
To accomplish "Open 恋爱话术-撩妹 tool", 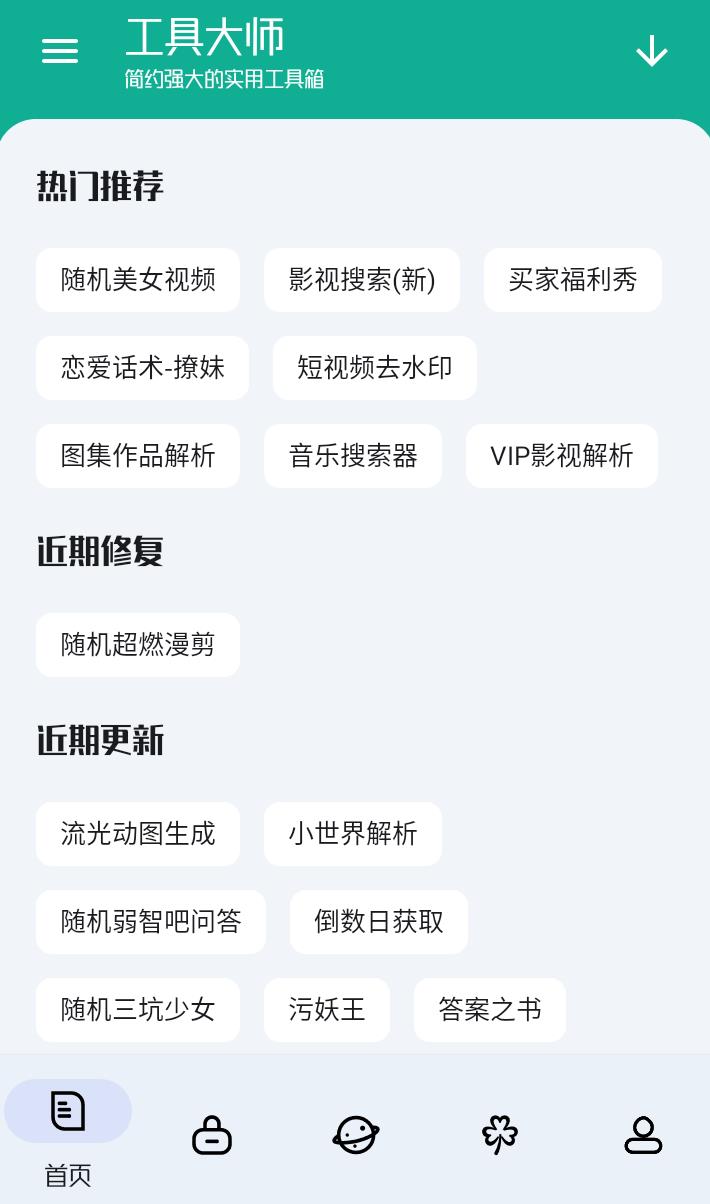I will [x=142, y=368].
